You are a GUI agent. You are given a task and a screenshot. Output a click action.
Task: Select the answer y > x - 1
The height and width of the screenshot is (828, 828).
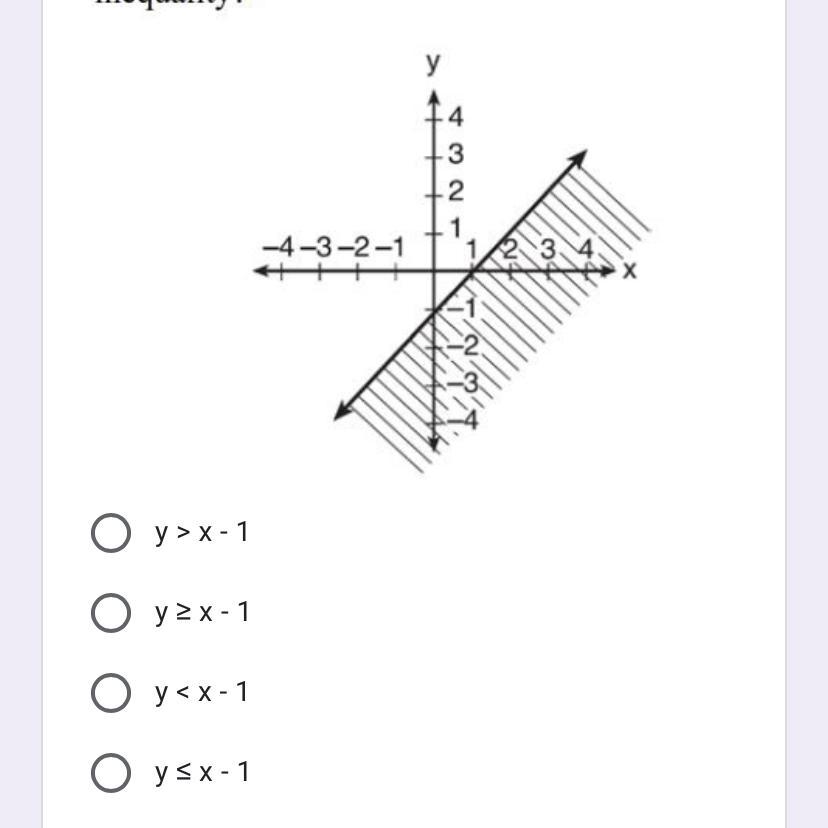tap(111, 533)
